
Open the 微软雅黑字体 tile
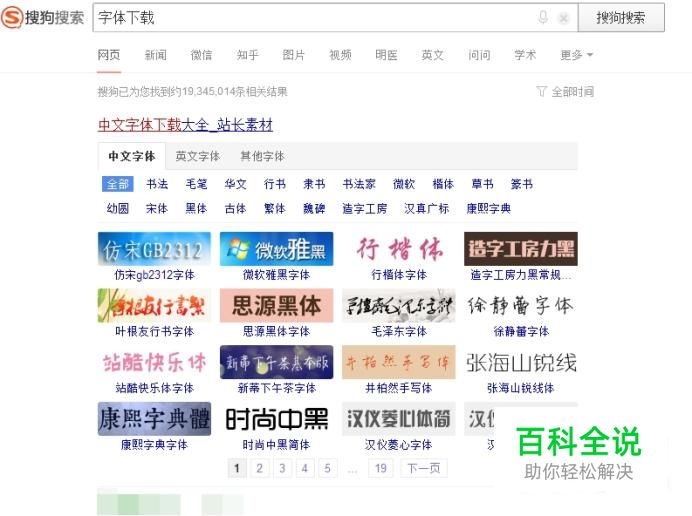(277, 256)
